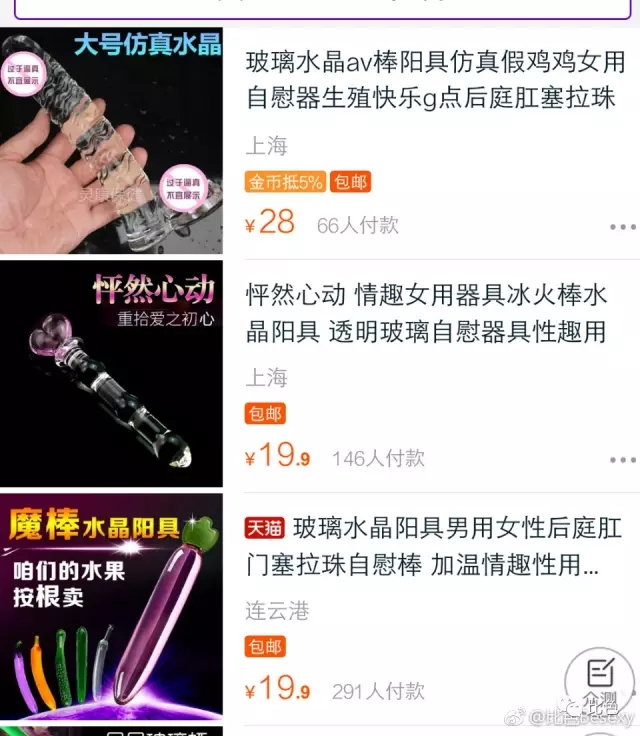Screen dimensions: 640x736
Task: Open more options for the 怦然心动 listing
Action: pyautogui.click(x=622, y=460)
